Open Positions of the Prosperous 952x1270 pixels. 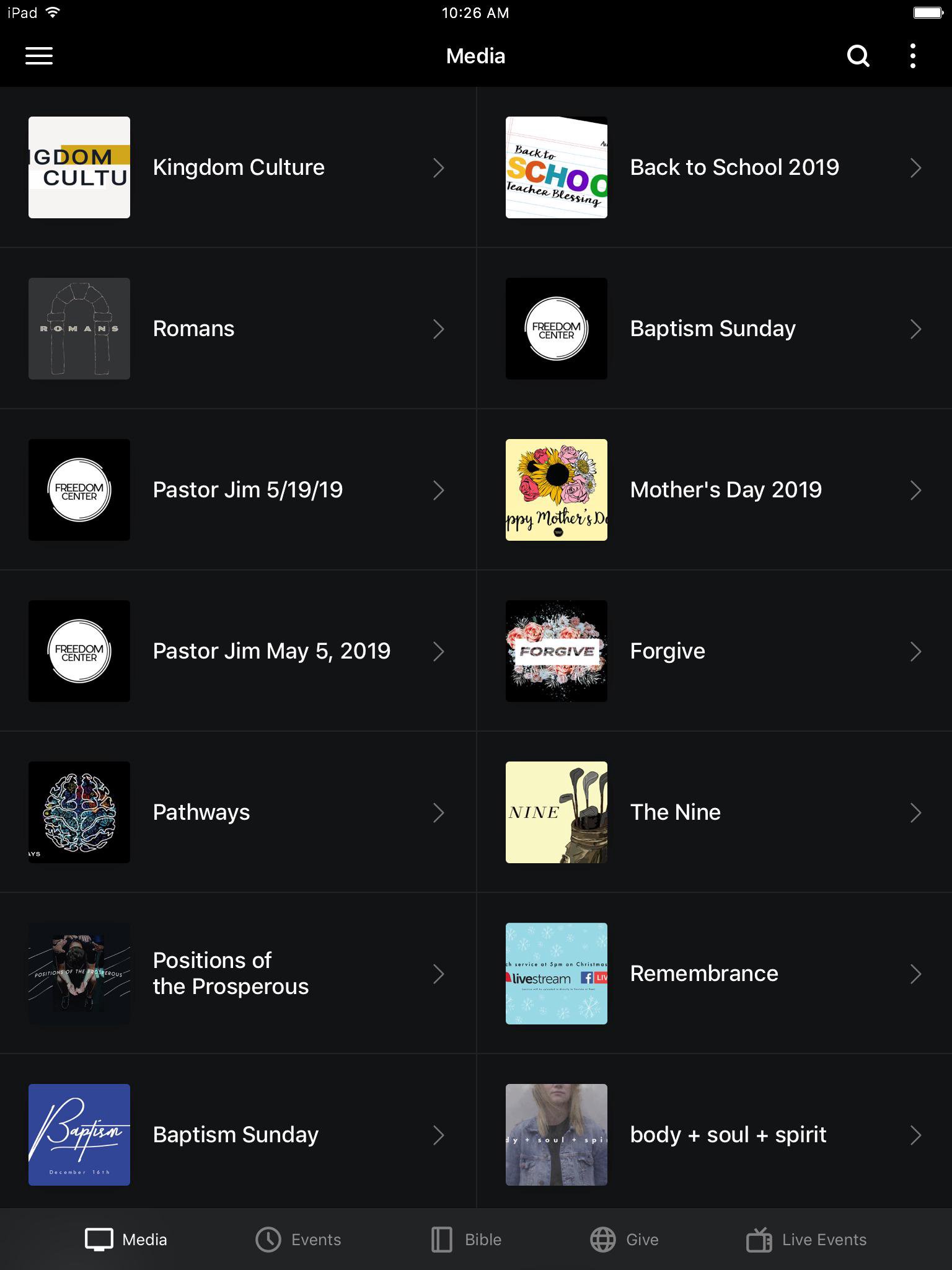238,974
